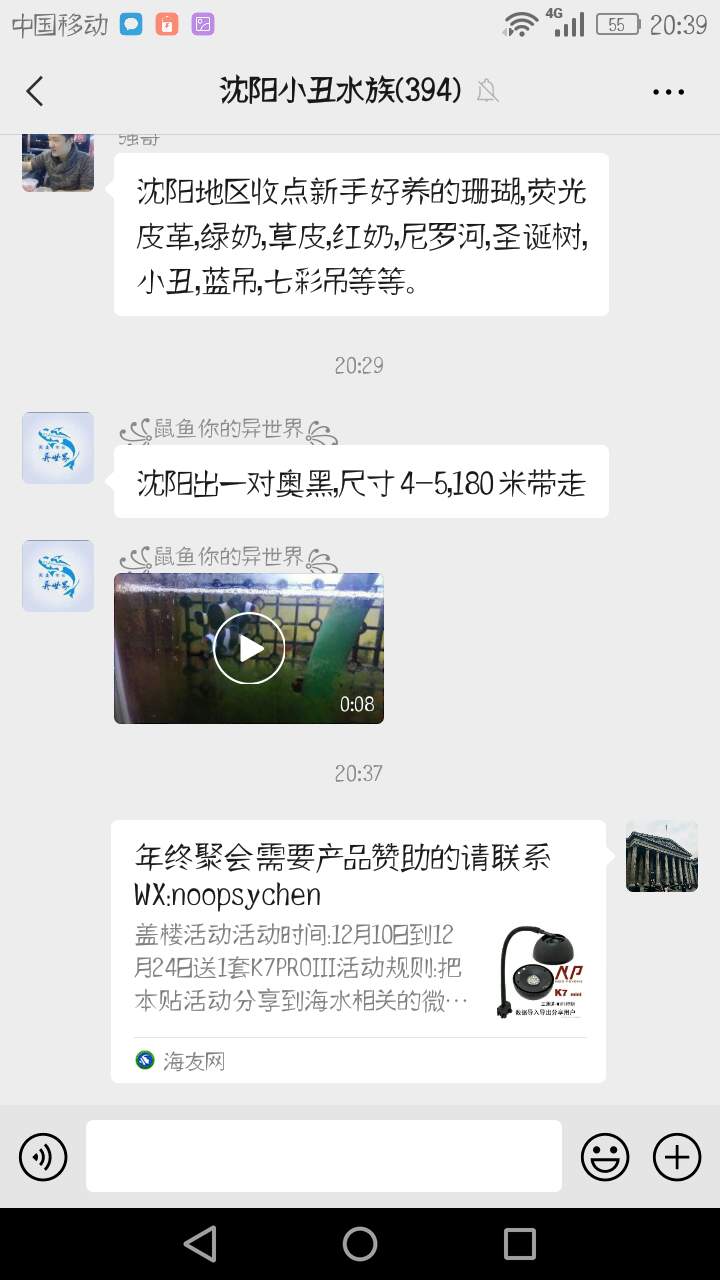
Task: Open the building avatar of the link sender
Action: 661,856
